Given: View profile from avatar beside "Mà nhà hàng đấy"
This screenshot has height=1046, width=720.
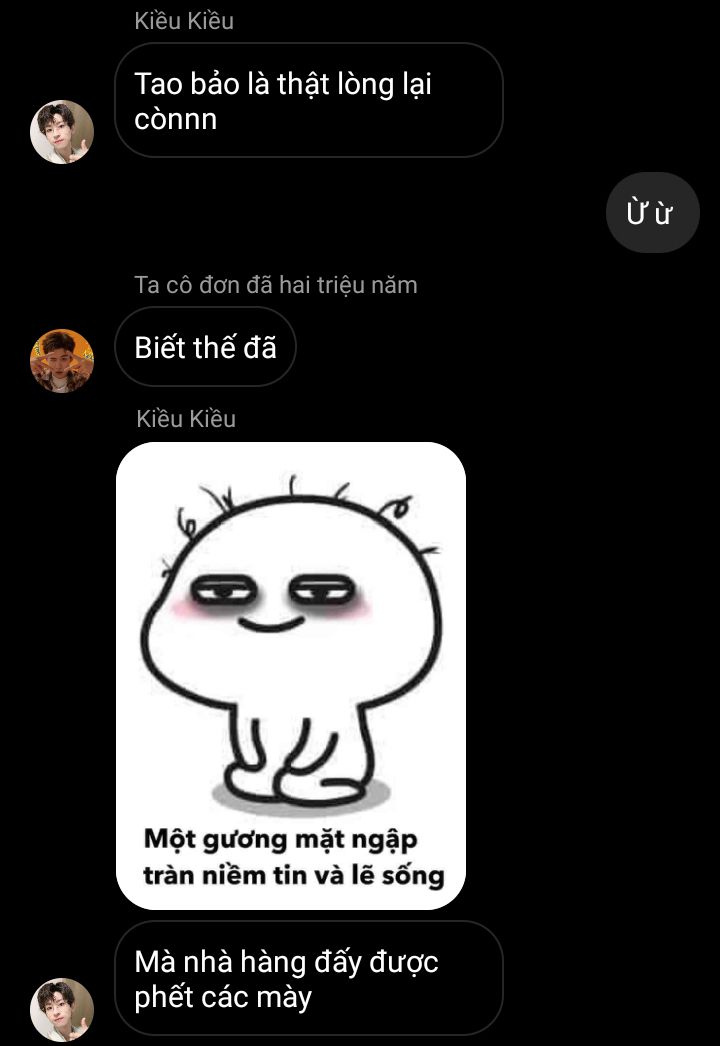Looking at the screenshot, I should [62, 1009].
